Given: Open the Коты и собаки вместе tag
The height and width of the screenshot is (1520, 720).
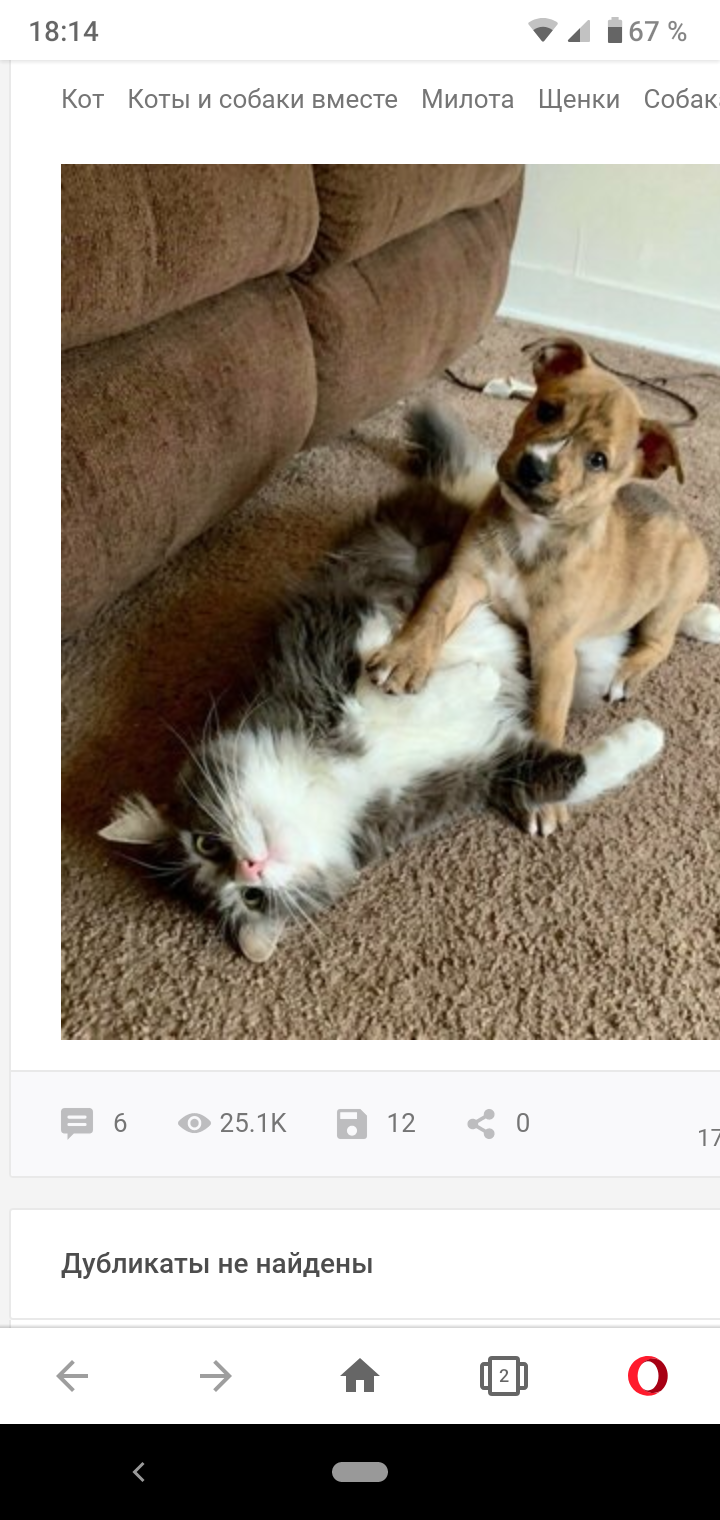Looking at the screenshot, I should coord(262,99).
